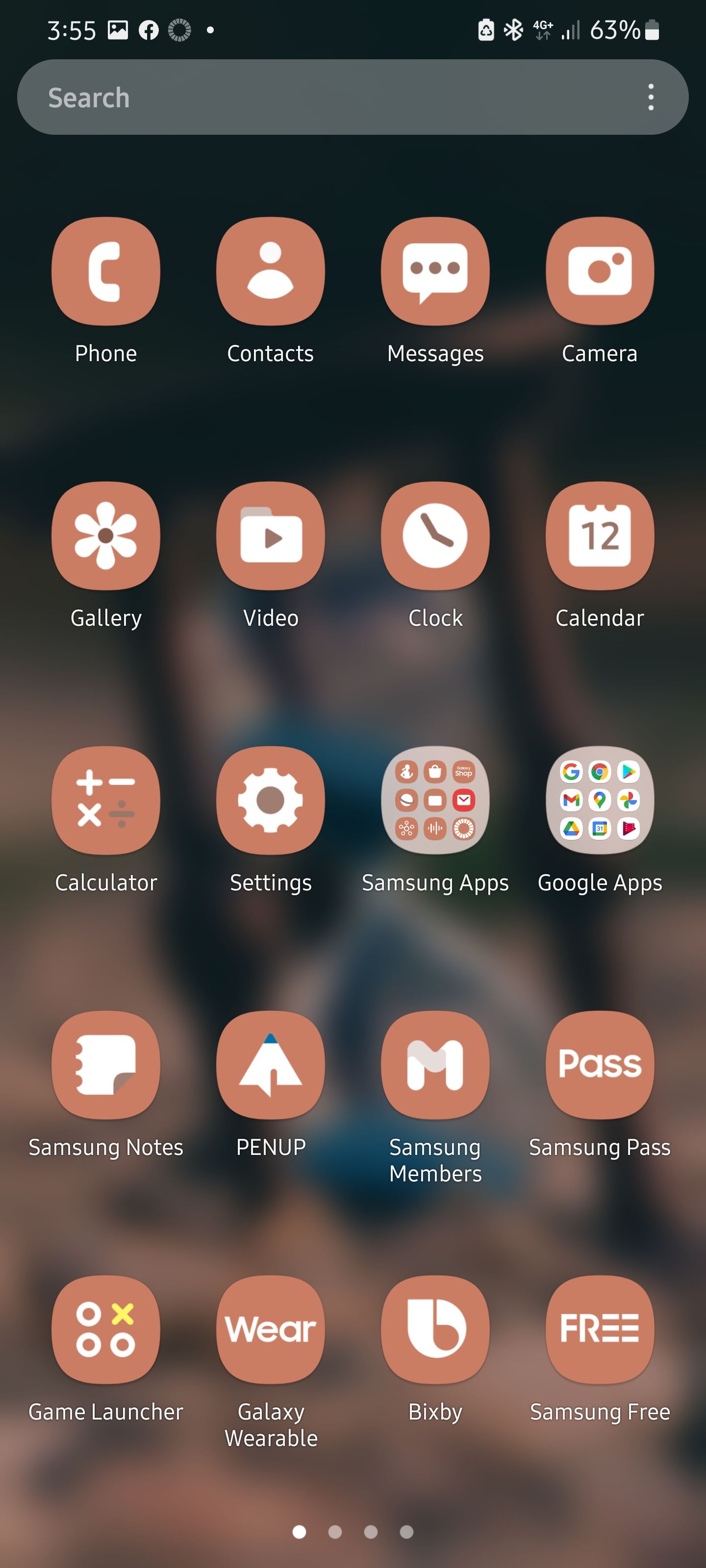
Task: Open the Samsung Apps folder
Action: click(x=435, y=801)
